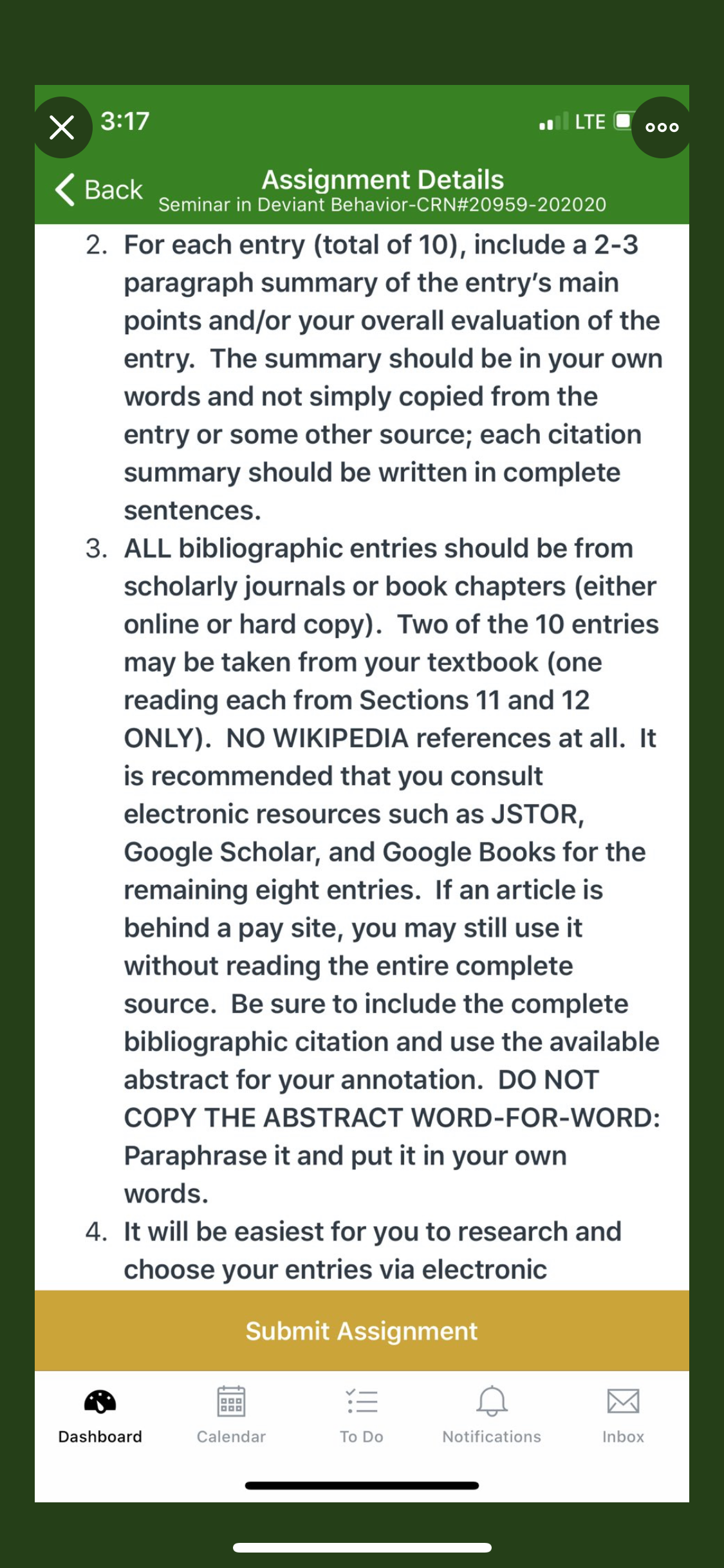724x1568 pixels.
Task: Go Back from Assignment Details
Action: pos(100,190)
